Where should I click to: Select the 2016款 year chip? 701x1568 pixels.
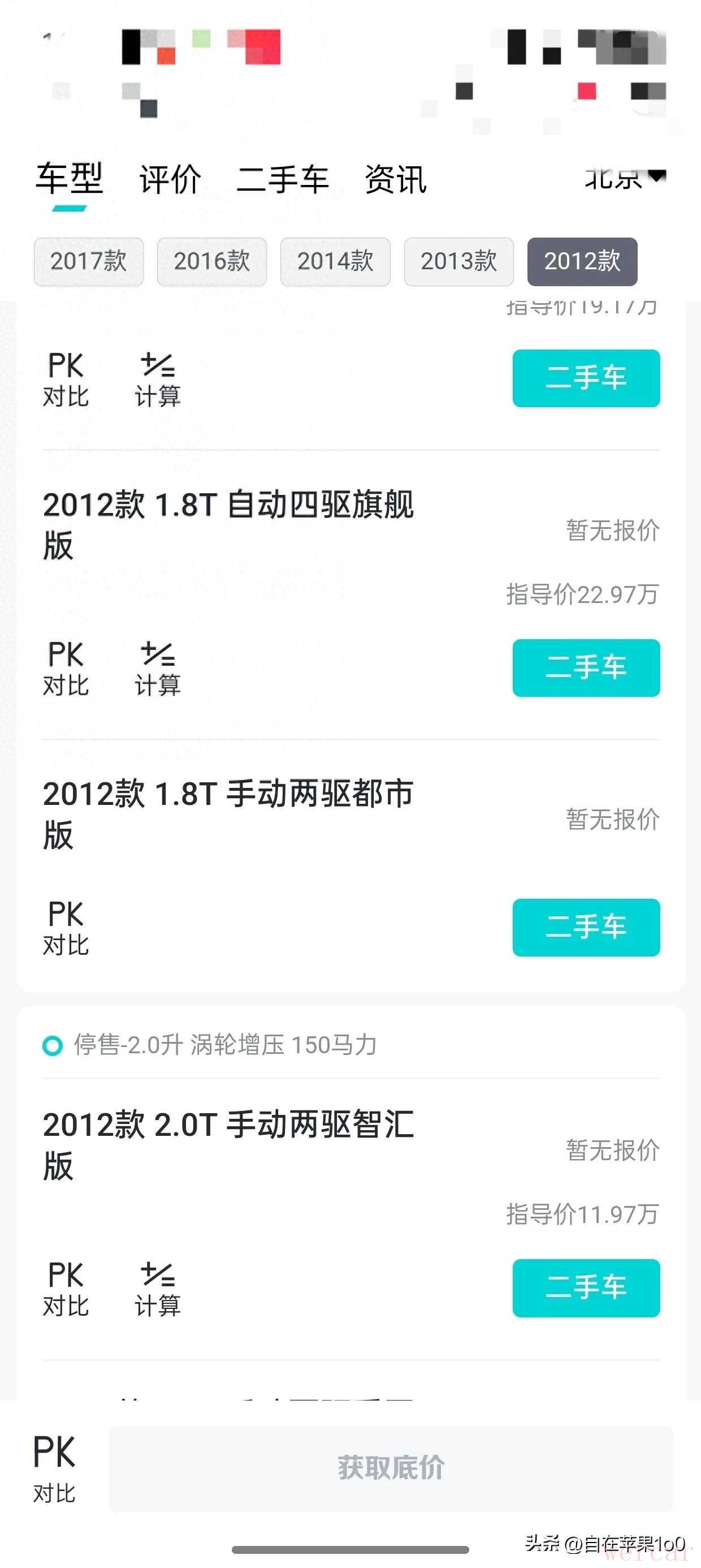[212, 262]
